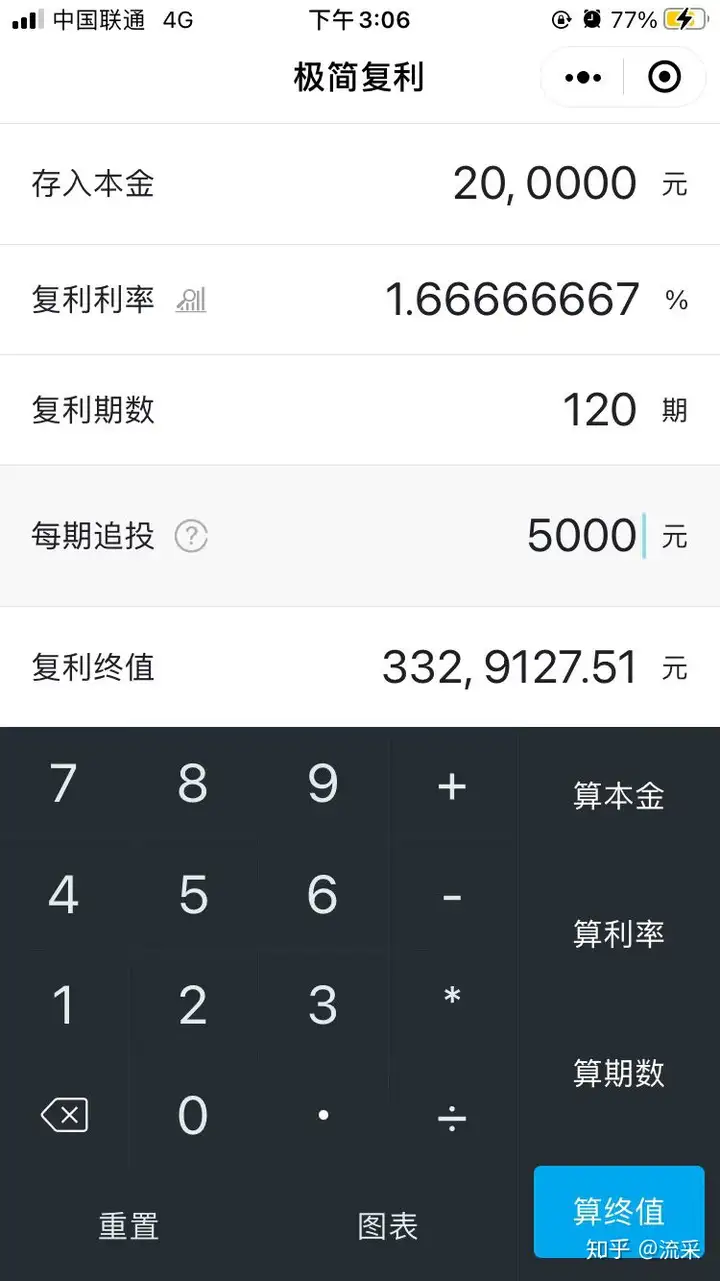Viewport: 720px width, 1281px height.
Task: Edit the 复利利率 percentage field
Action: (512, 300)
